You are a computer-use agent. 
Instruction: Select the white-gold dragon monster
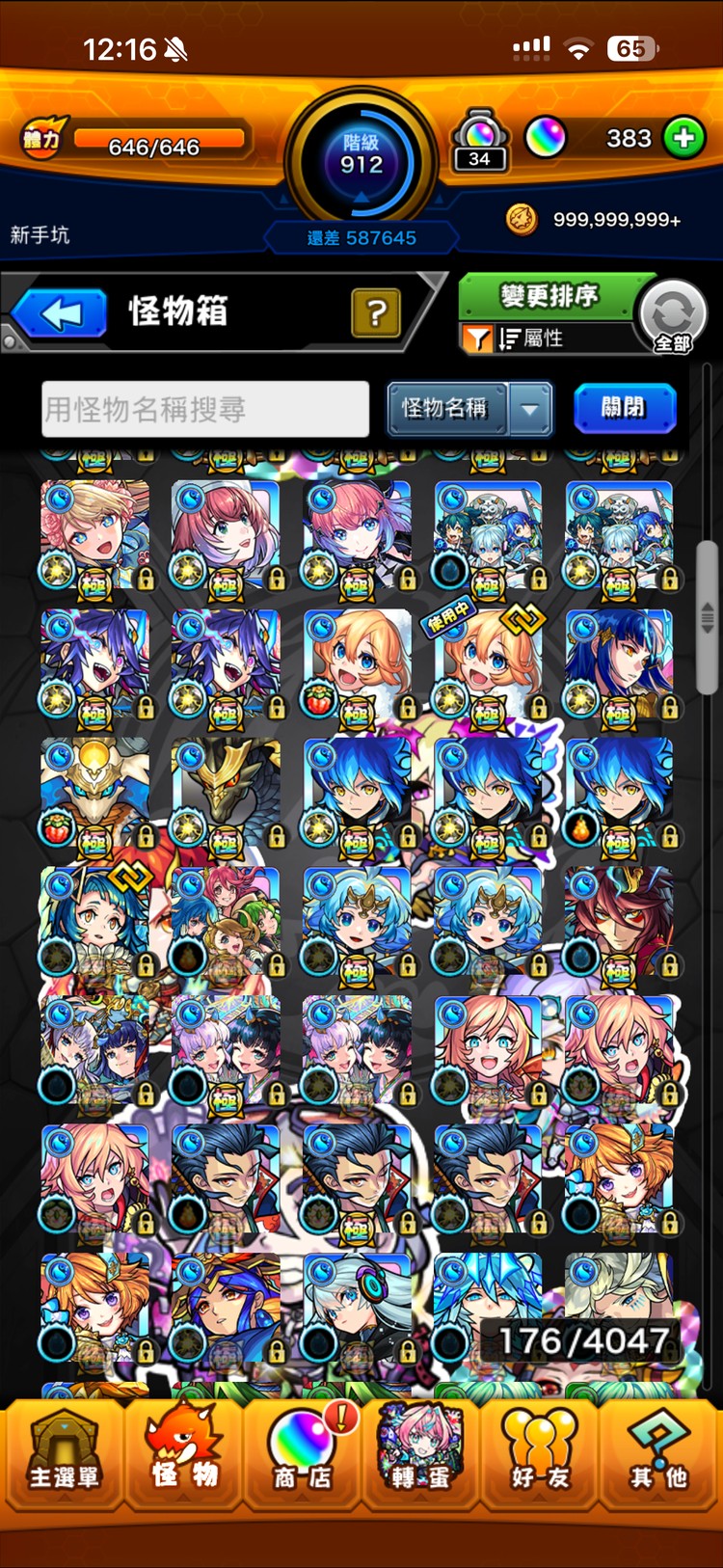point(94,793)
